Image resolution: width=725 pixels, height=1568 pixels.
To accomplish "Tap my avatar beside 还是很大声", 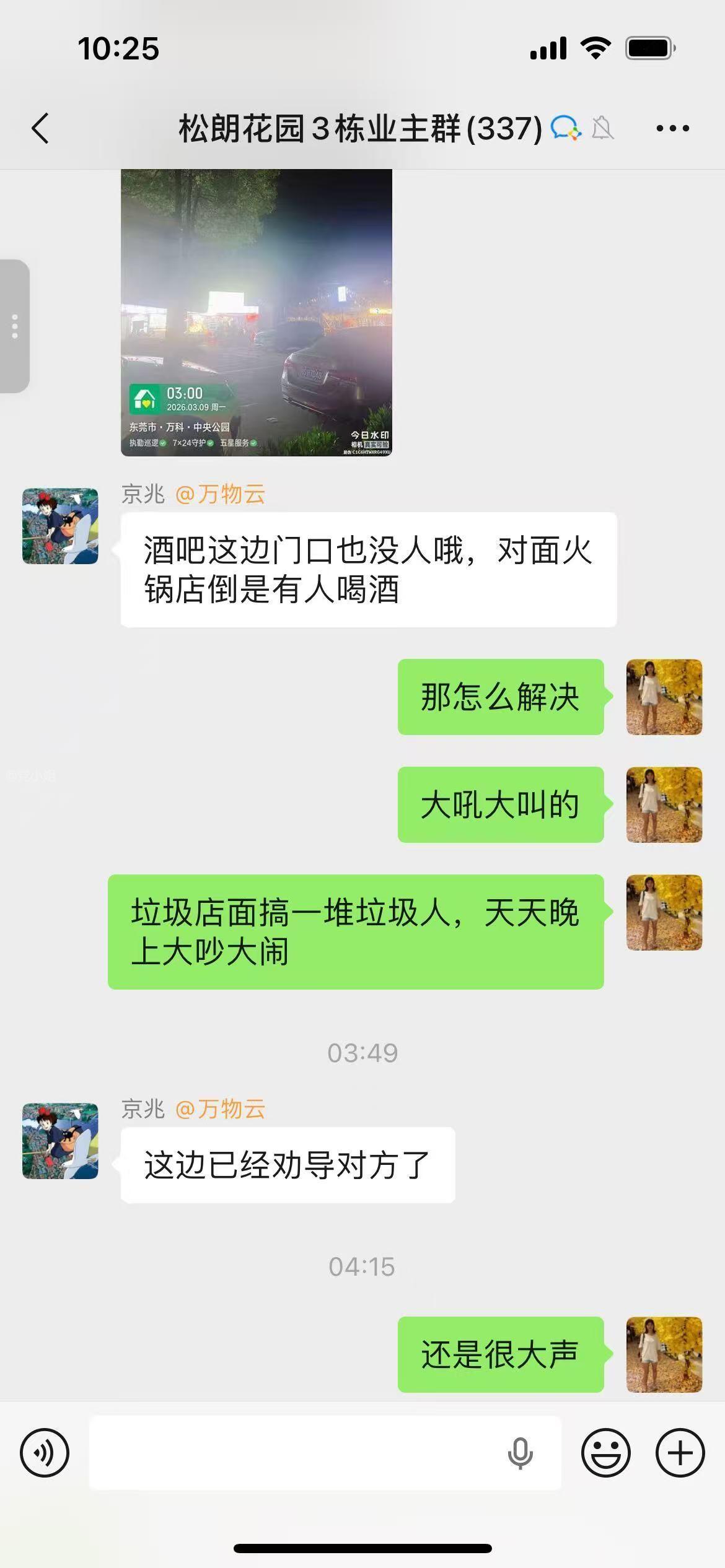I will (x=664, y=1354).
